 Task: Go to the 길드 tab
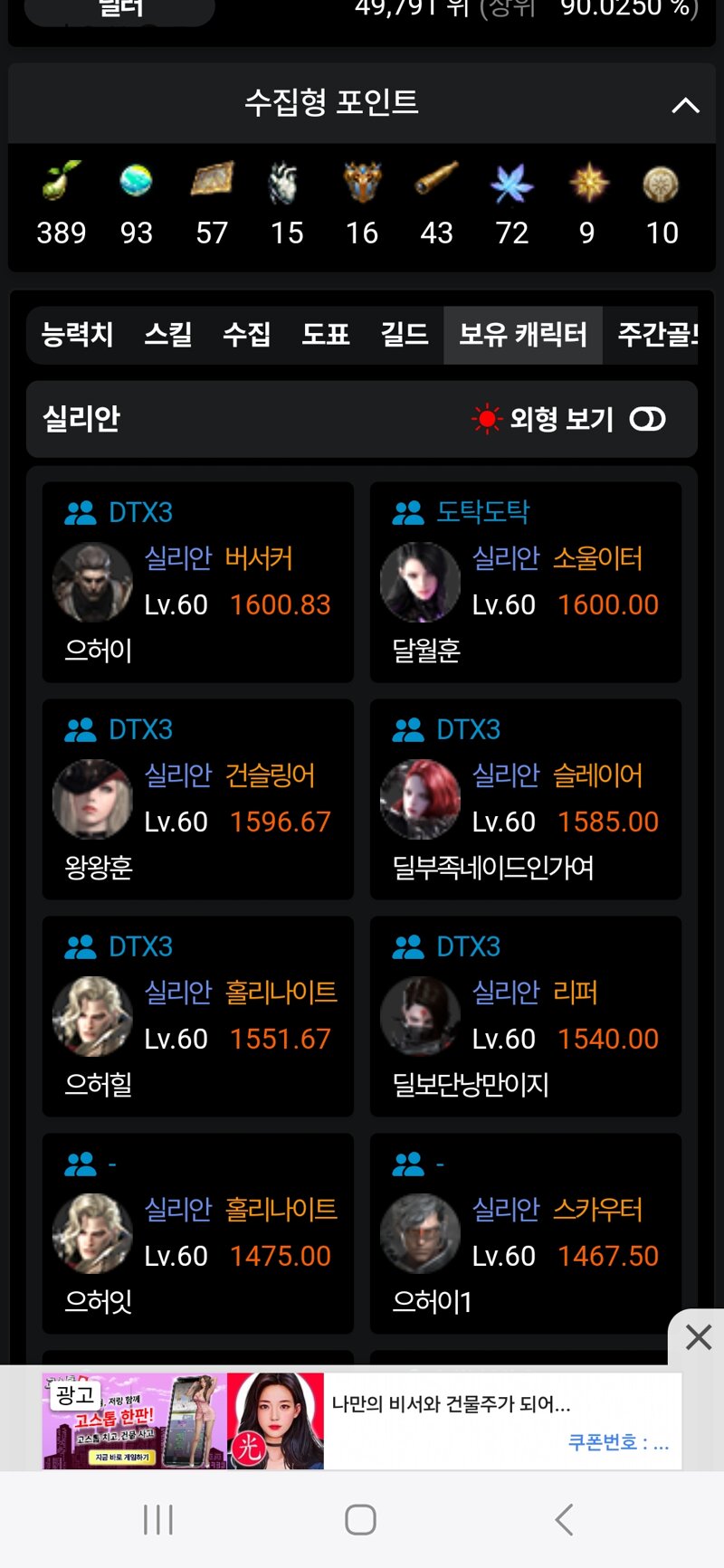pos(404,335)
